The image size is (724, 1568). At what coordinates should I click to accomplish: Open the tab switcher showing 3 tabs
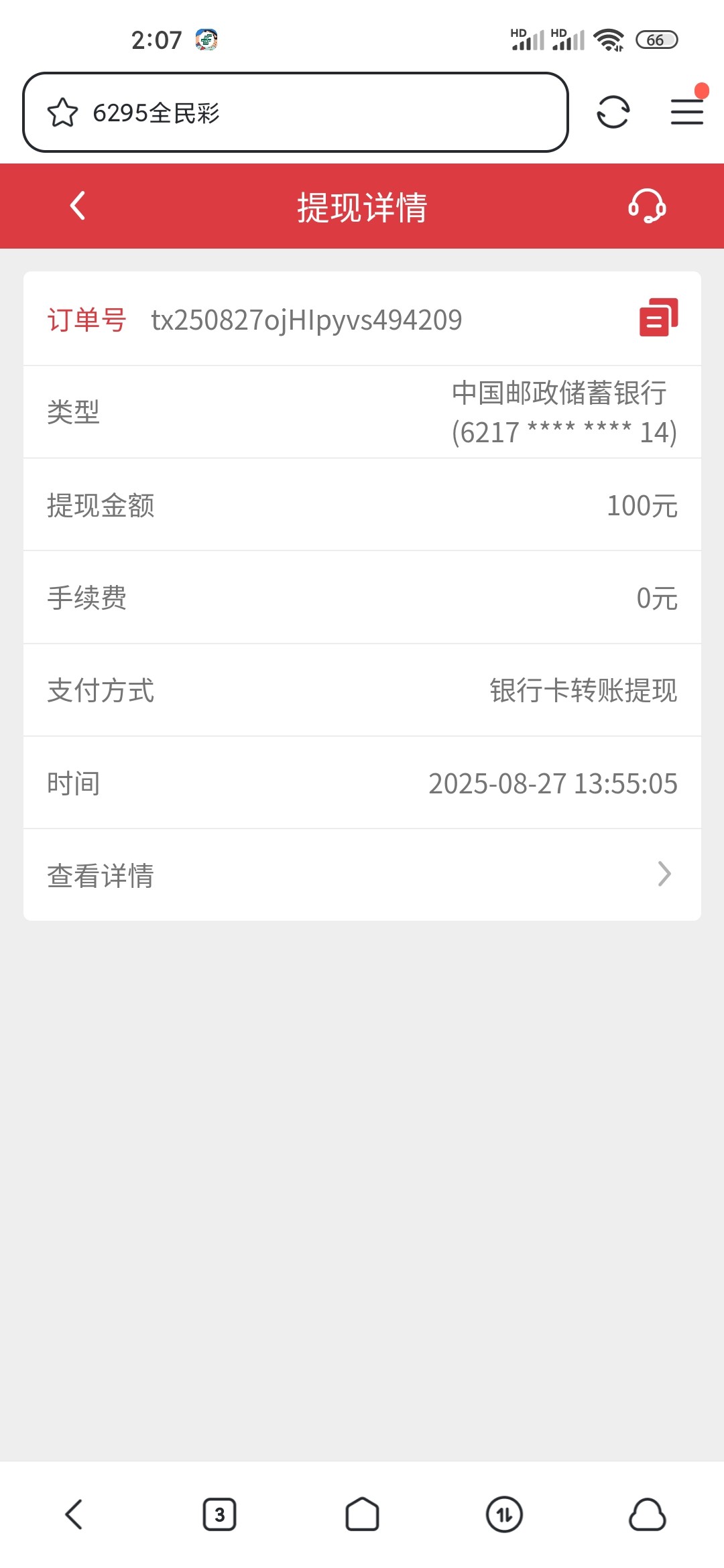pos(219,1514)
